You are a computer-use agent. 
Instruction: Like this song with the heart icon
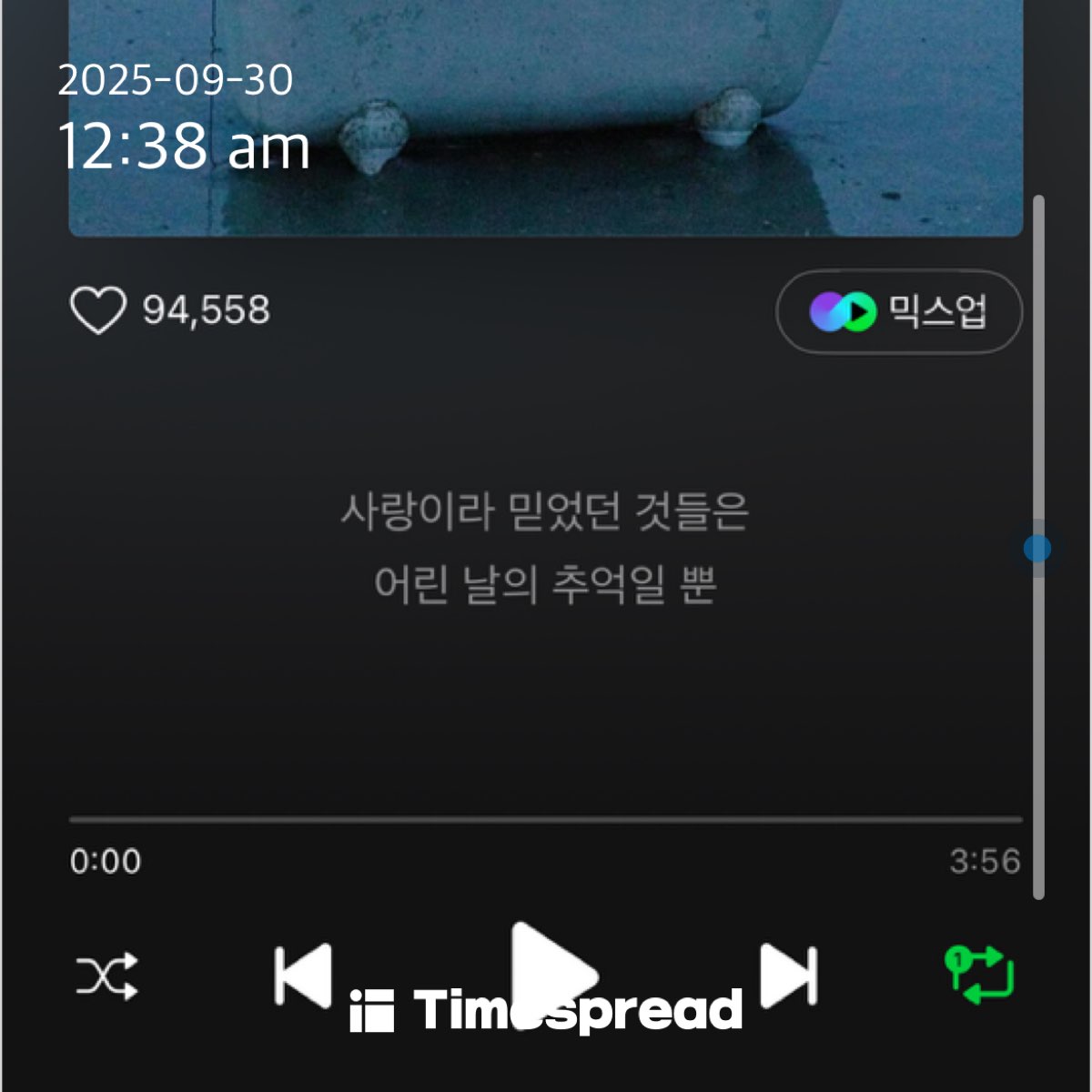click(x=98, y=310)
